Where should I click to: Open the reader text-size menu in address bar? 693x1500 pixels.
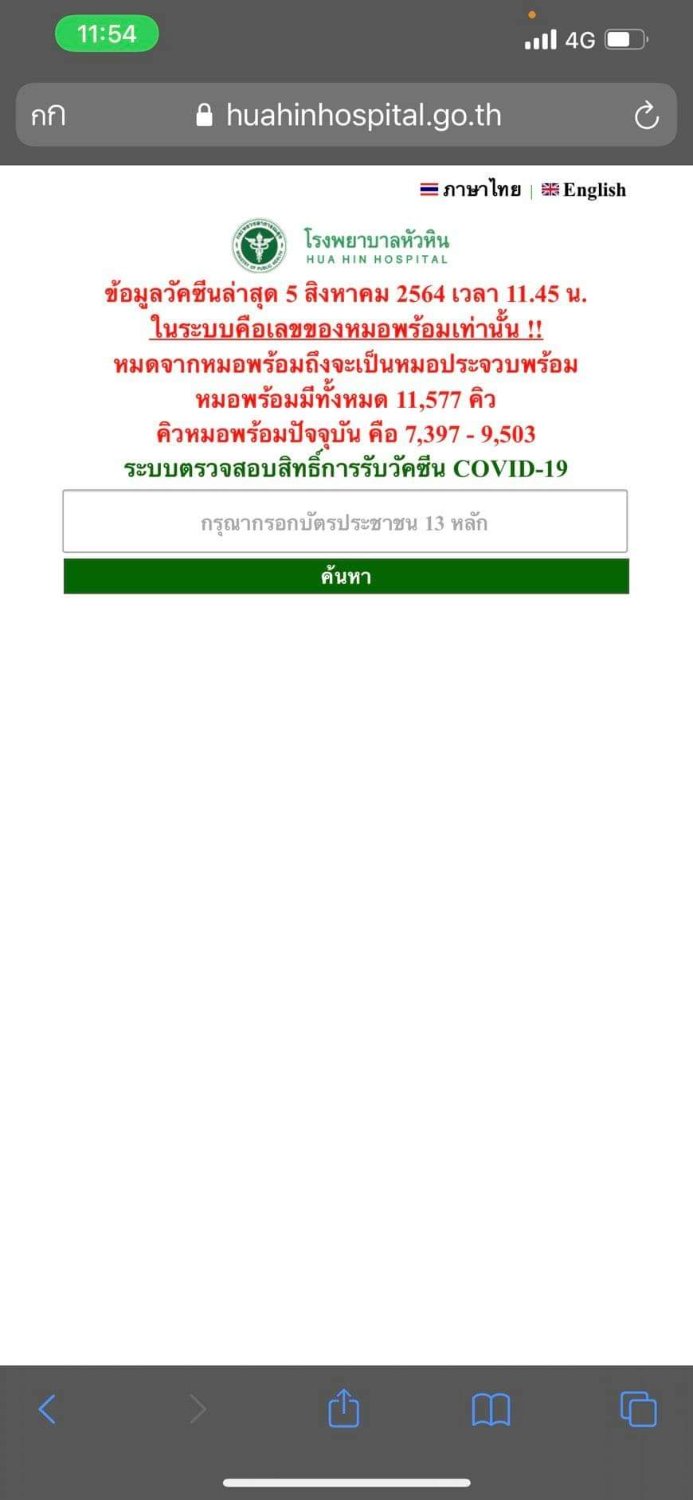(48, 116)
